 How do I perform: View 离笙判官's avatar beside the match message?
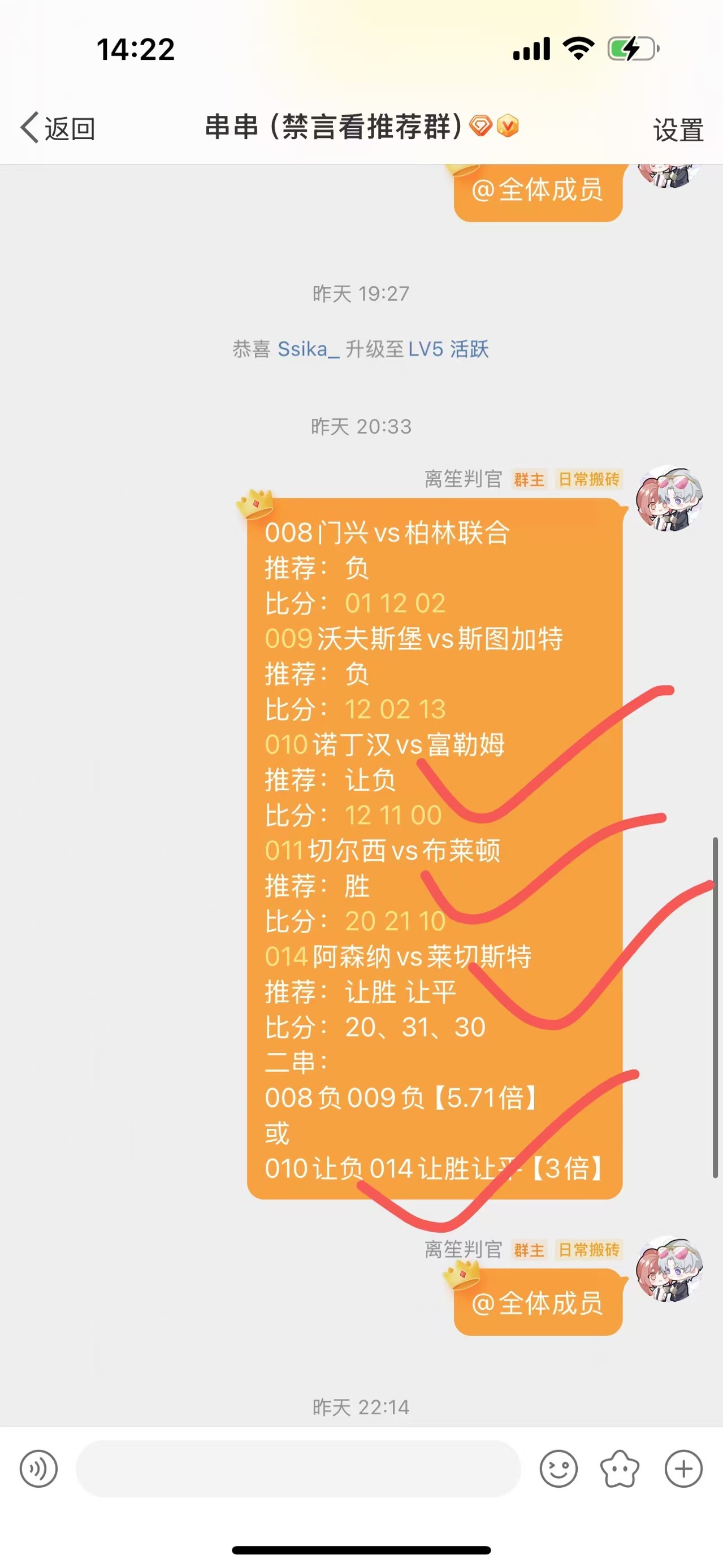(669, 499)
